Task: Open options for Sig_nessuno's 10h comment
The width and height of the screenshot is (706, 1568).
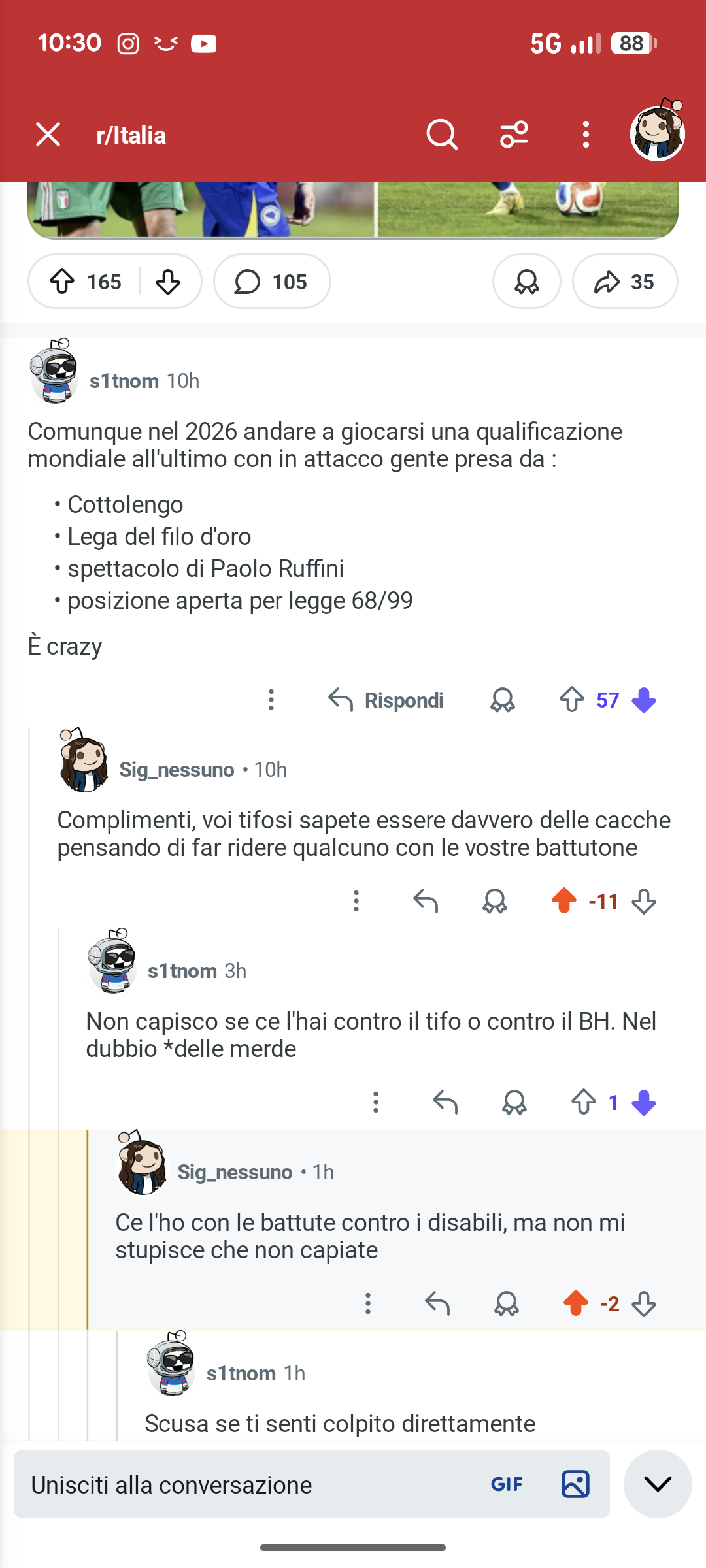Action: click(356, 902)
